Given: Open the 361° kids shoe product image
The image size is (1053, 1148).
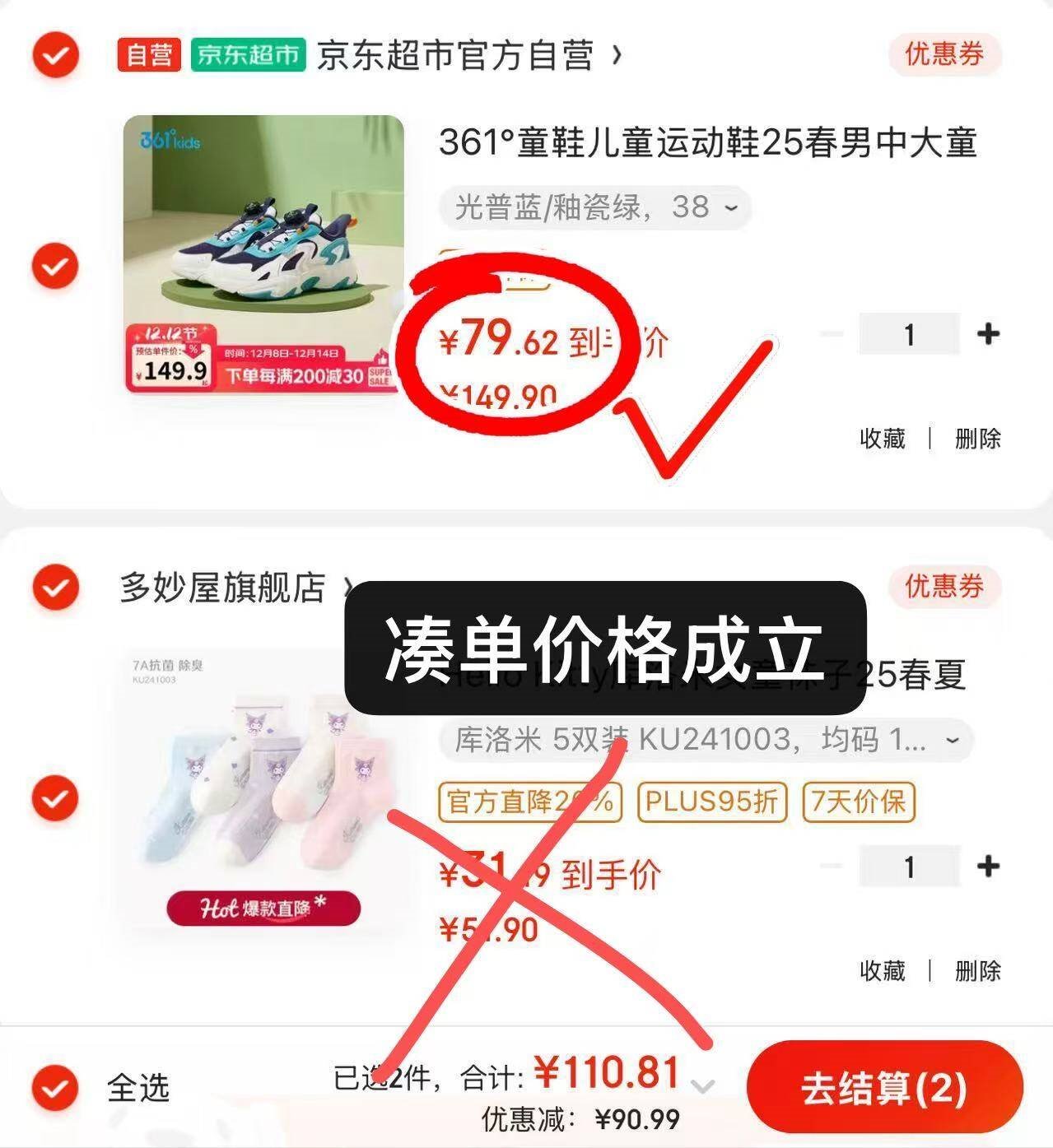Looking at the screenshot, I should click(263, 253).
